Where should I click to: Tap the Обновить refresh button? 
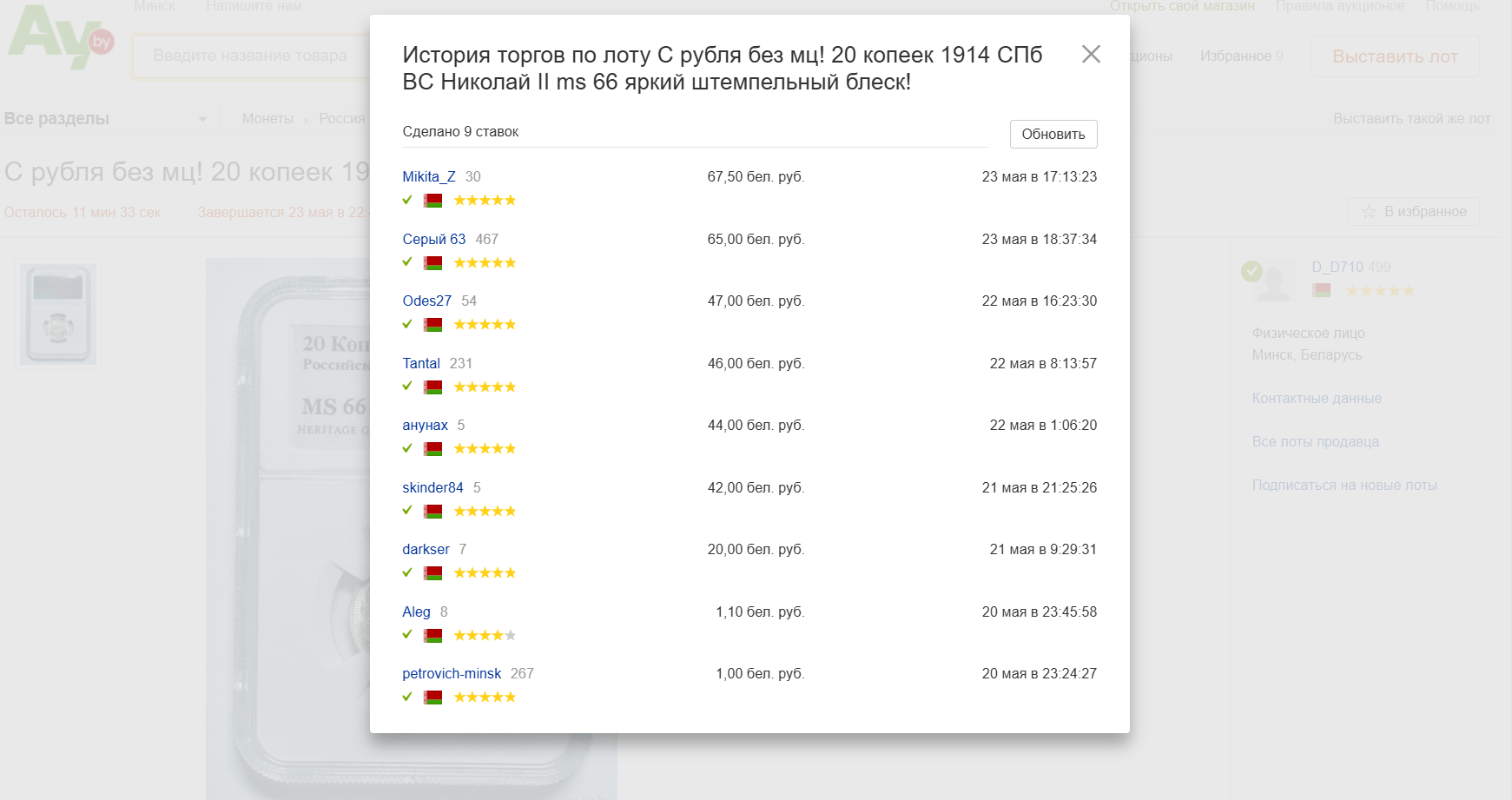pos(1053,134)
